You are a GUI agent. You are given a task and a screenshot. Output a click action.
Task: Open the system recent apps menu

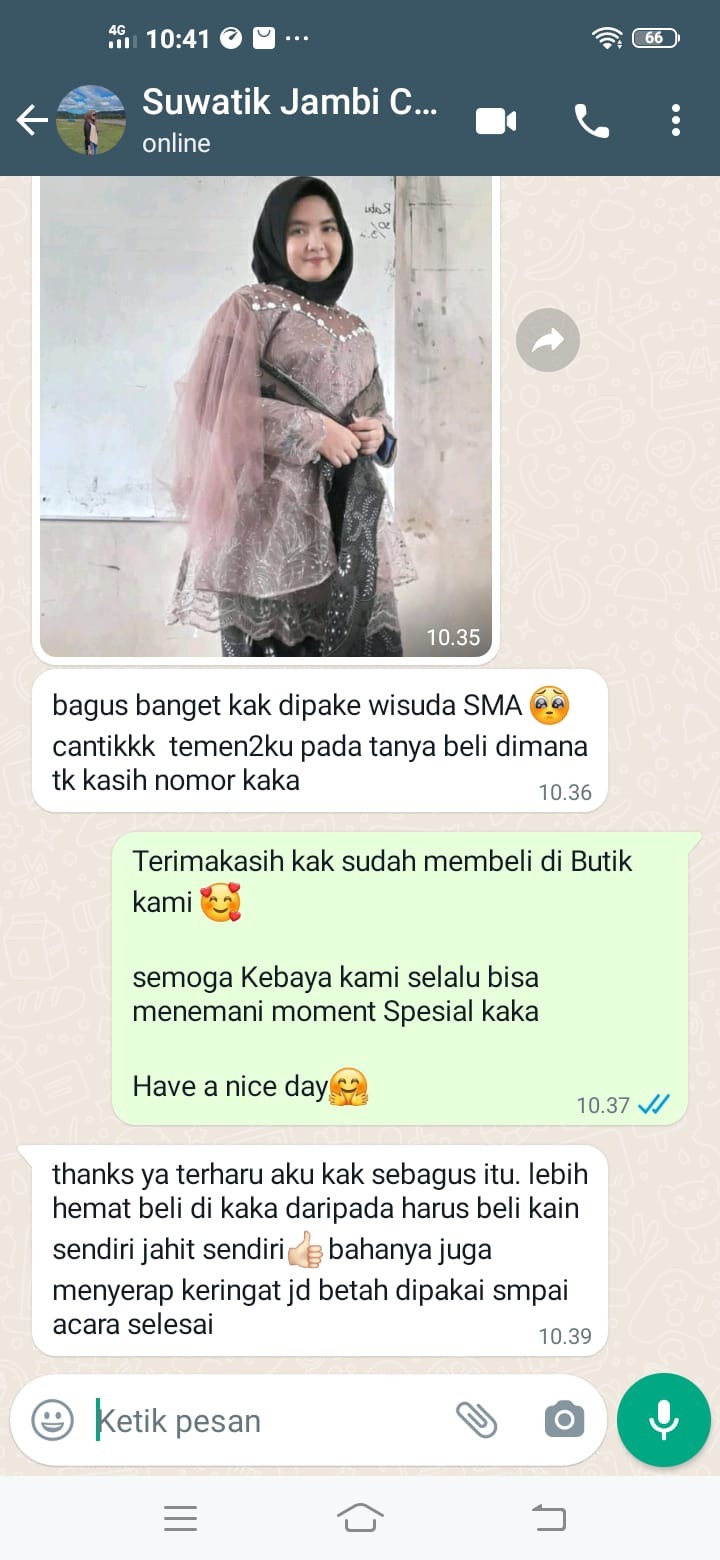coord(180,1518)
